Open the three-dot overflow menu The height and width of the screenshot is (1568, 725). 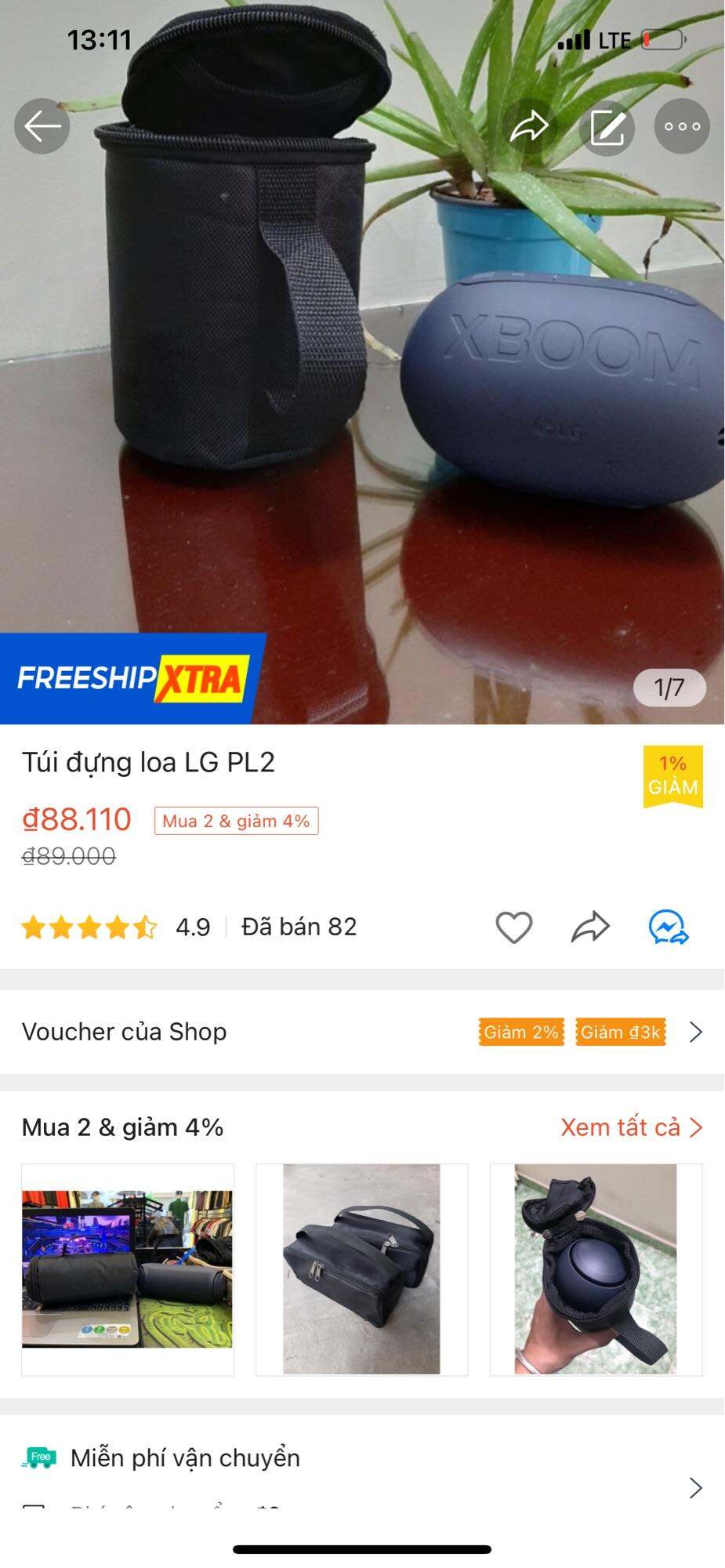(x=682, y=126)
